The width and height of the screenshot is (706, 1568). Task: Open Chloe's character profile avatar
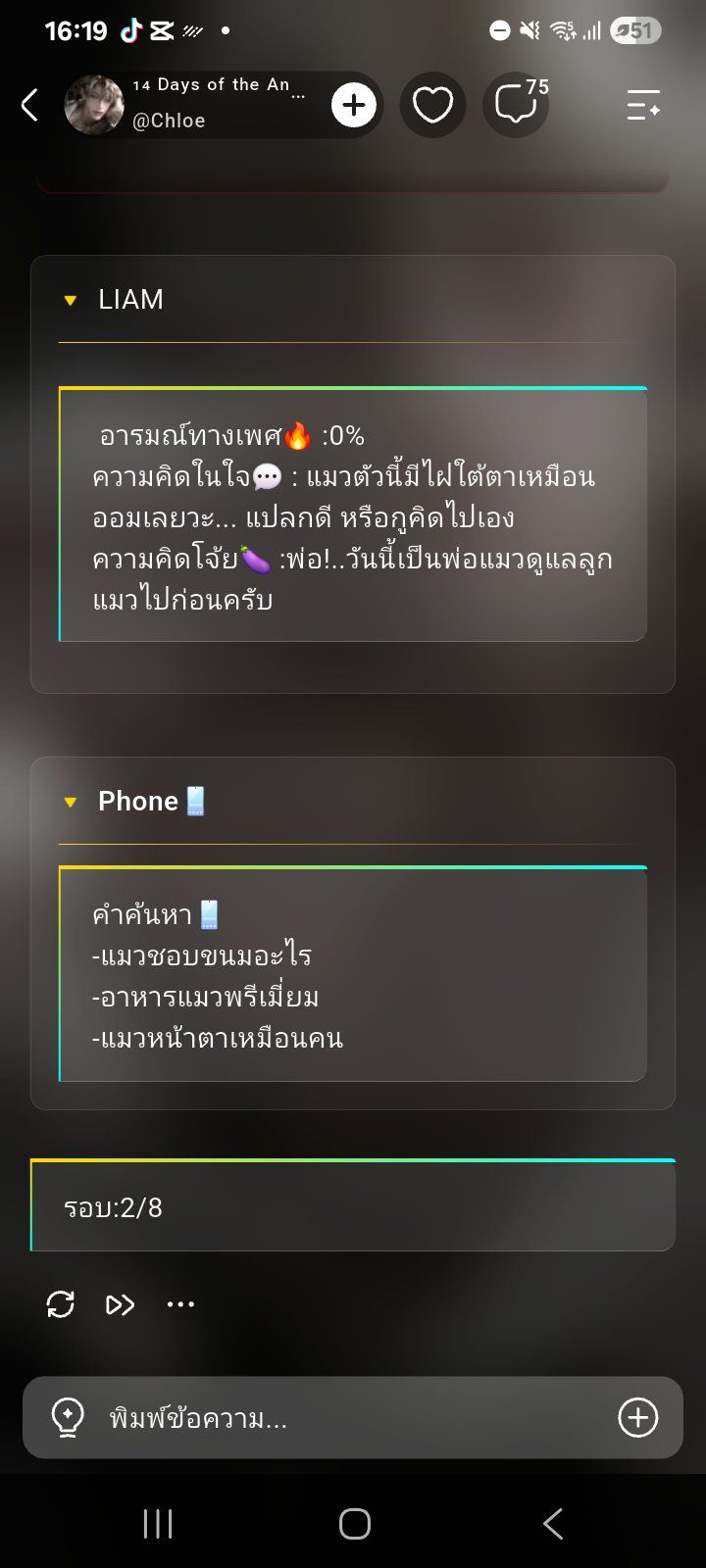[94, 105]
